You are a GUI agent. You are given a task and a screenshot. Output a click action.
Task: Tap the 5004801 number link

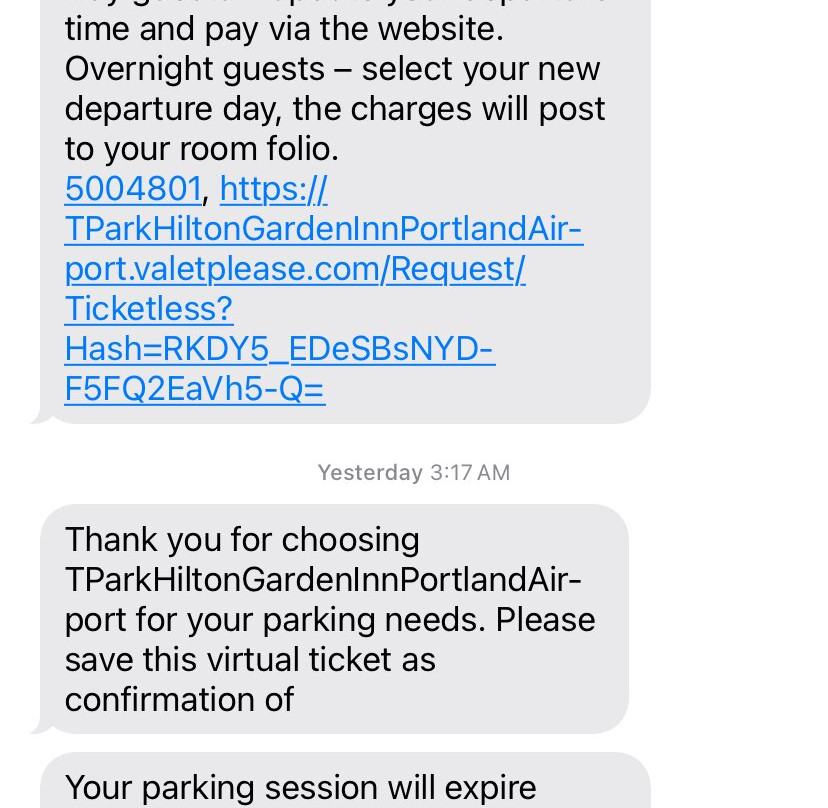(x=133, y=189)
